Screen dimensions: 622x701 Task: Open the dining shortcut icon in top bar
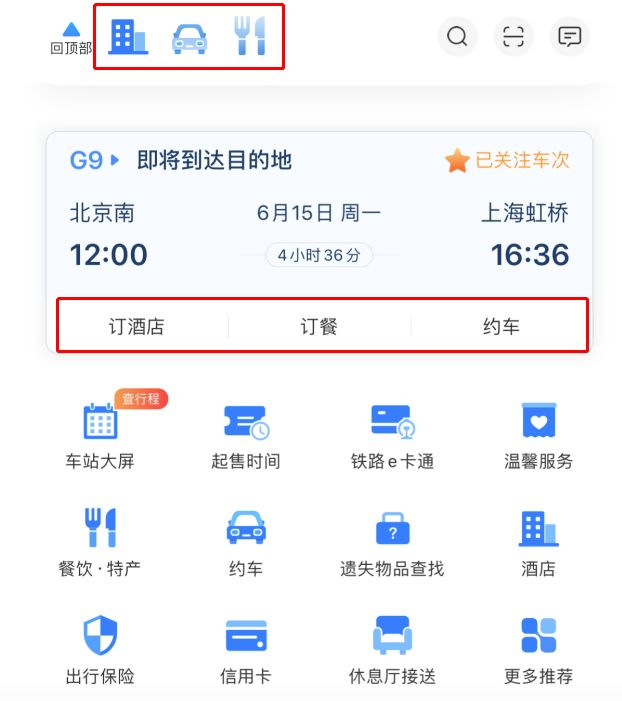point(249,37)
